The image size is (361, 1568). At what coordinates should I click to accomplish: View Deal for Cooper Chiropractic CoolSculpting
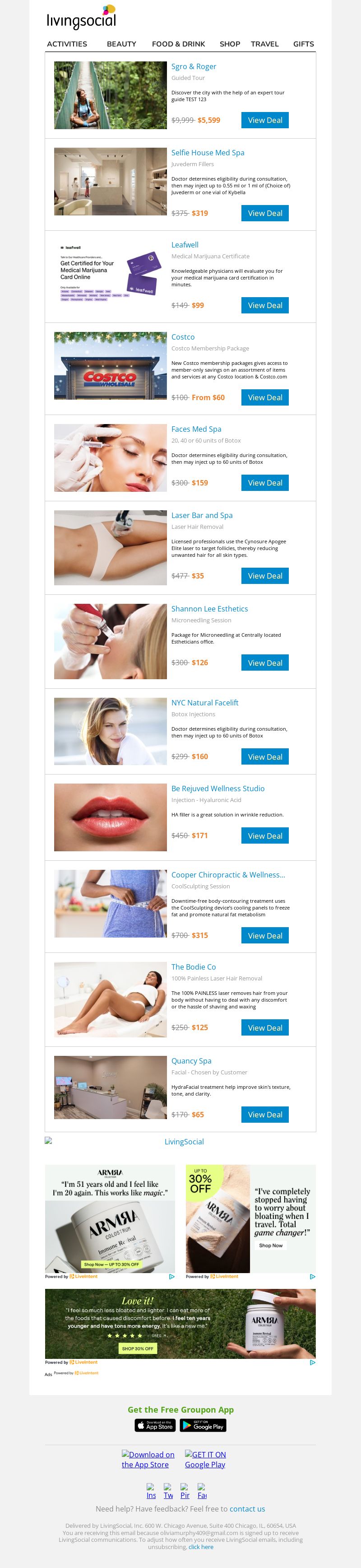click(x=264, y=936)
